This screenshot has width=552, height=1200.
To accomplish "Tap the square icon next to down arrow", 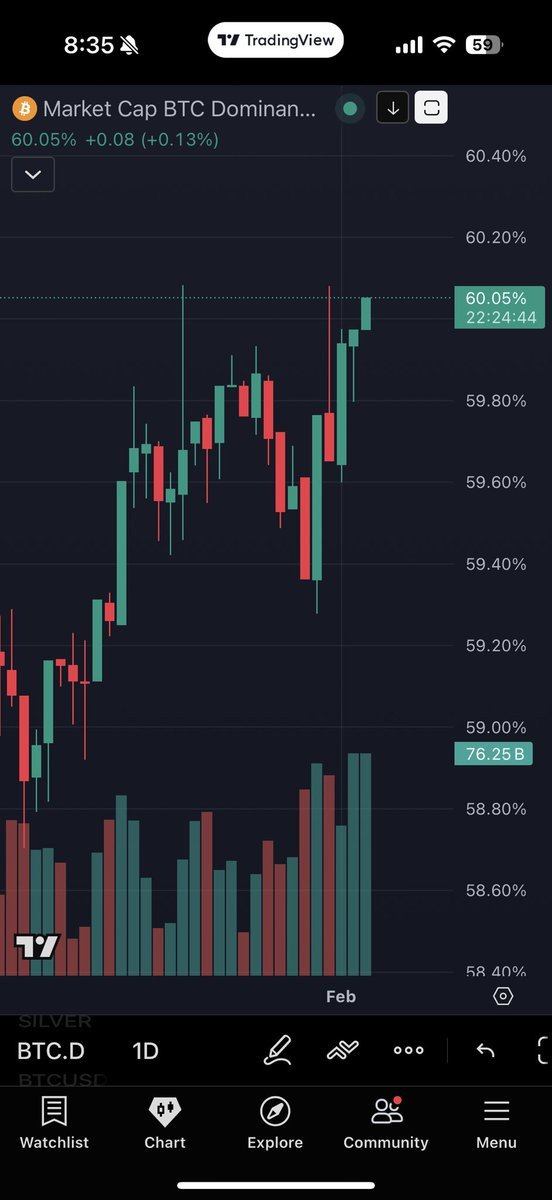I will click(x=432, y=109).
